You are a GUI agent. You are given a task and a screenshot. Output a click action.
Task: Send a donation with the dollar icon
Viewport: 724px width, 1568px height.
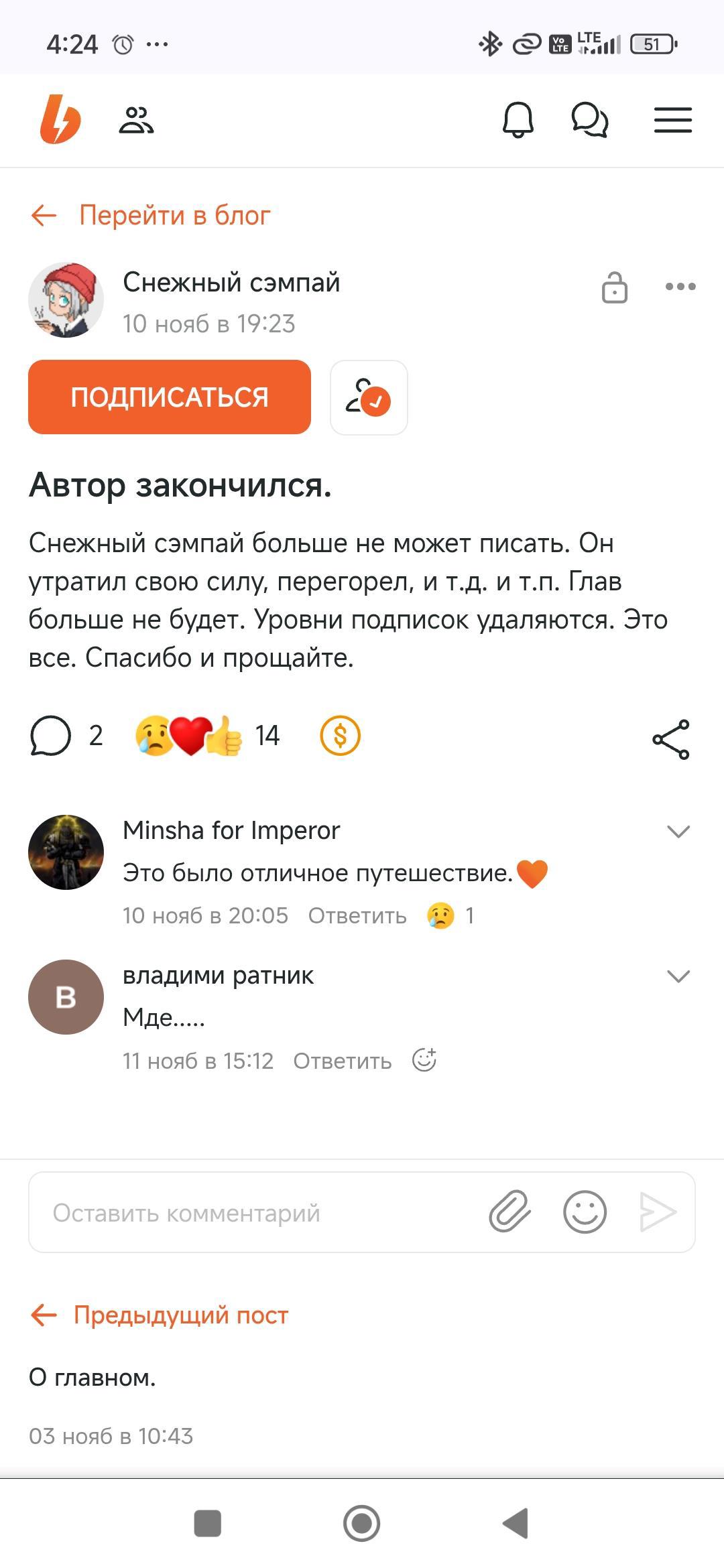tap(341, 736)
